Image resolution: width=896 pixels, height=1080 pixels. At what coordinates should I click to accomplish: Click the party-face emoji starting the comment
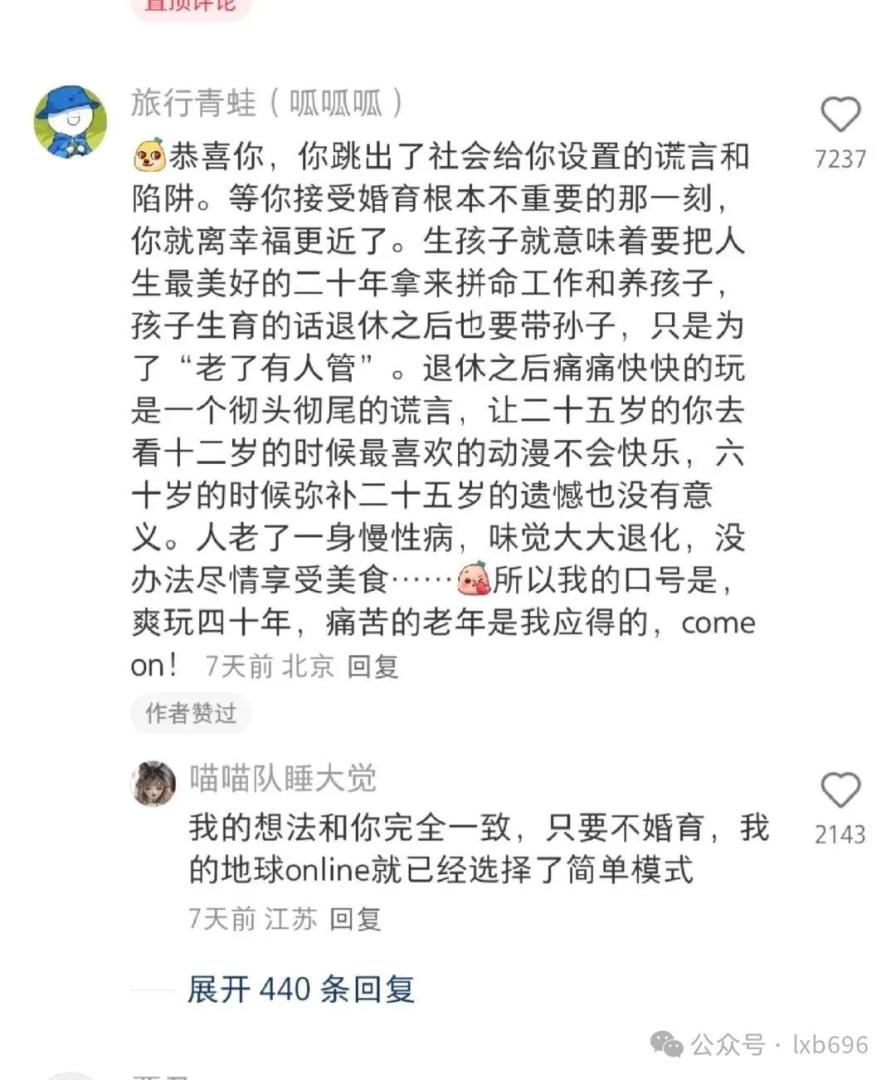pyautogui.click(x=149, y=155)
